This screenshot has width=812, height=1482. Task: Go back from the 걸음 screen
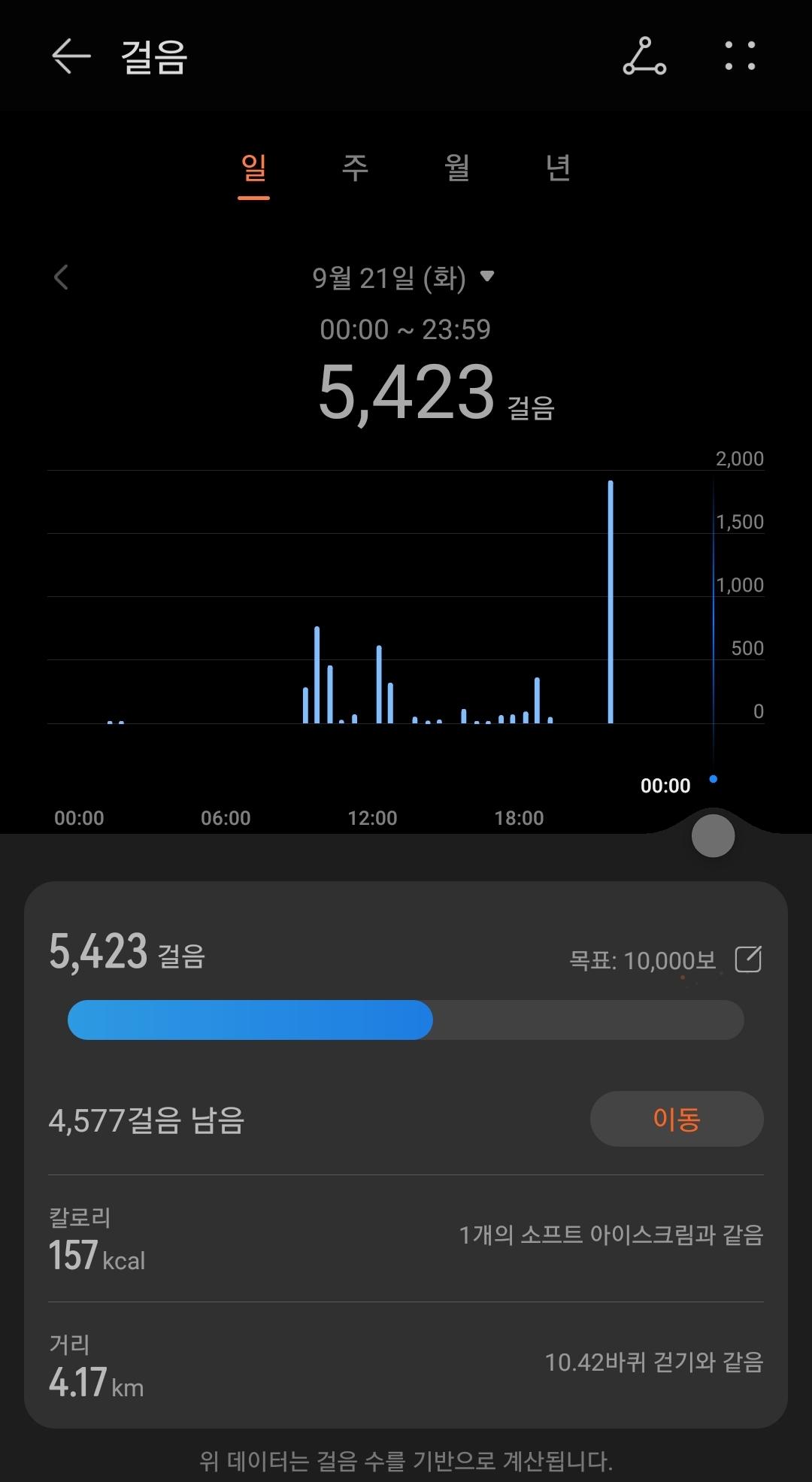[71, 57]
